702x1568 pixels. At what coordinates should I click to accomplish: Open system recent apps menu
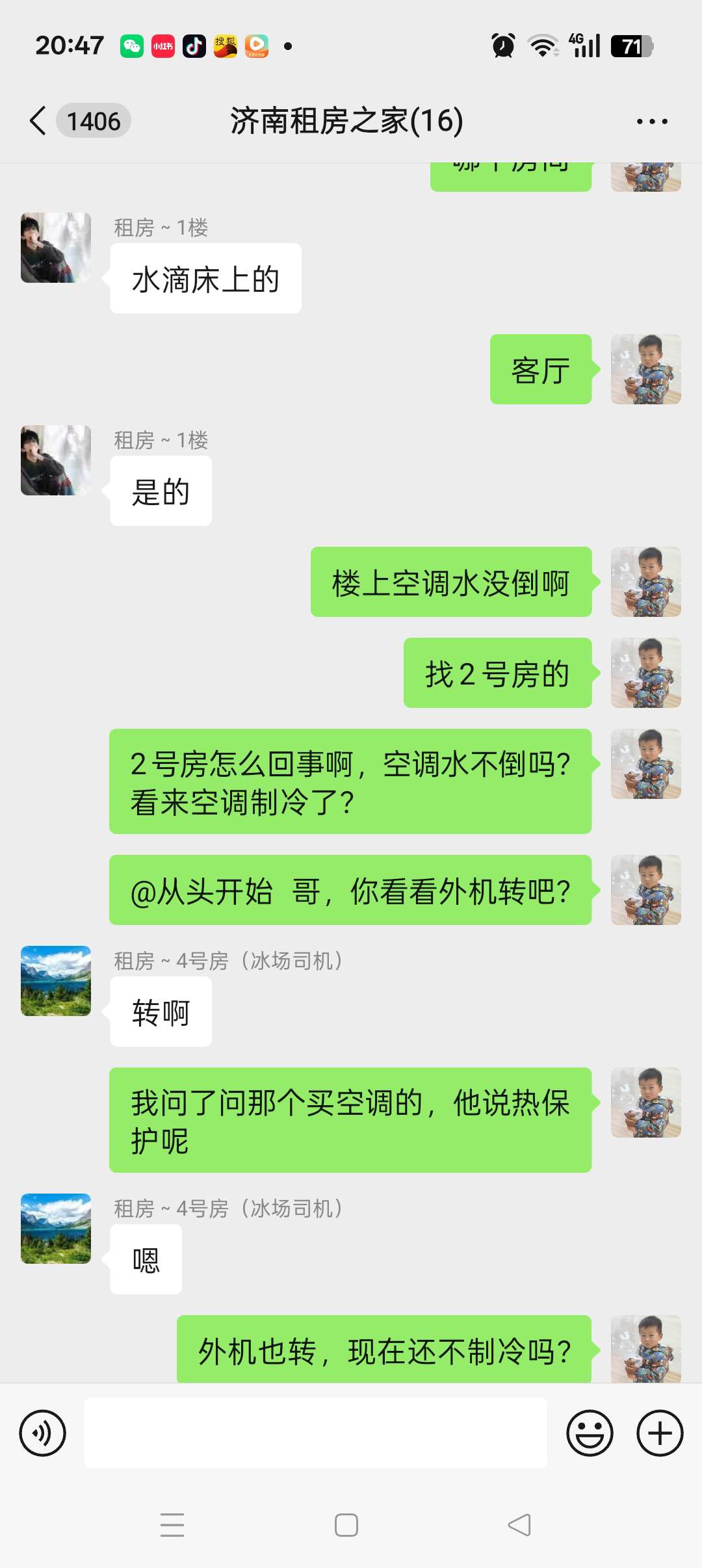click(x=172, y=1525)
